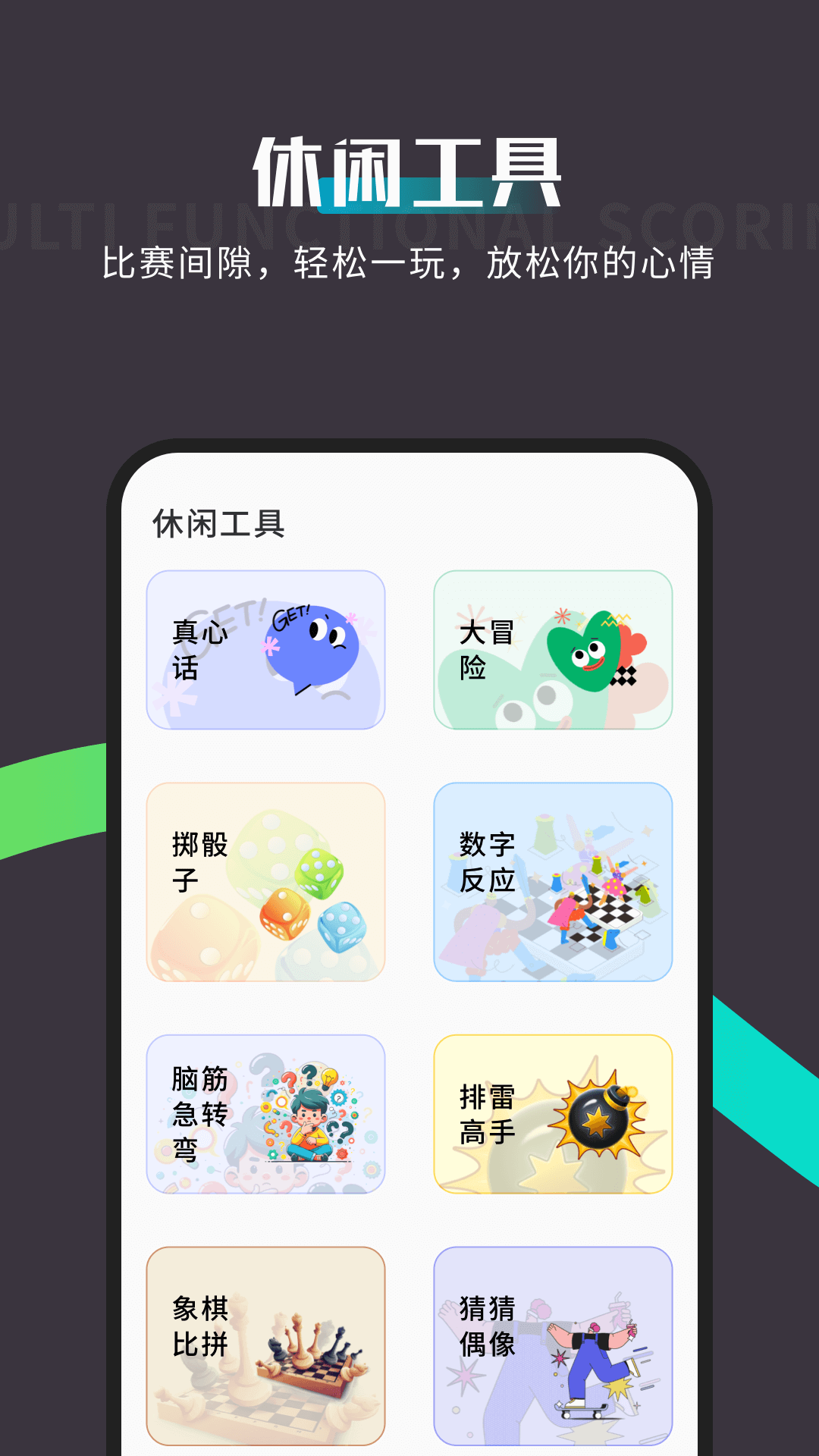Open the 真心话 (Truth) game tool
Image resolution: width=819 pixels, height=1456 pixels.
266,651
